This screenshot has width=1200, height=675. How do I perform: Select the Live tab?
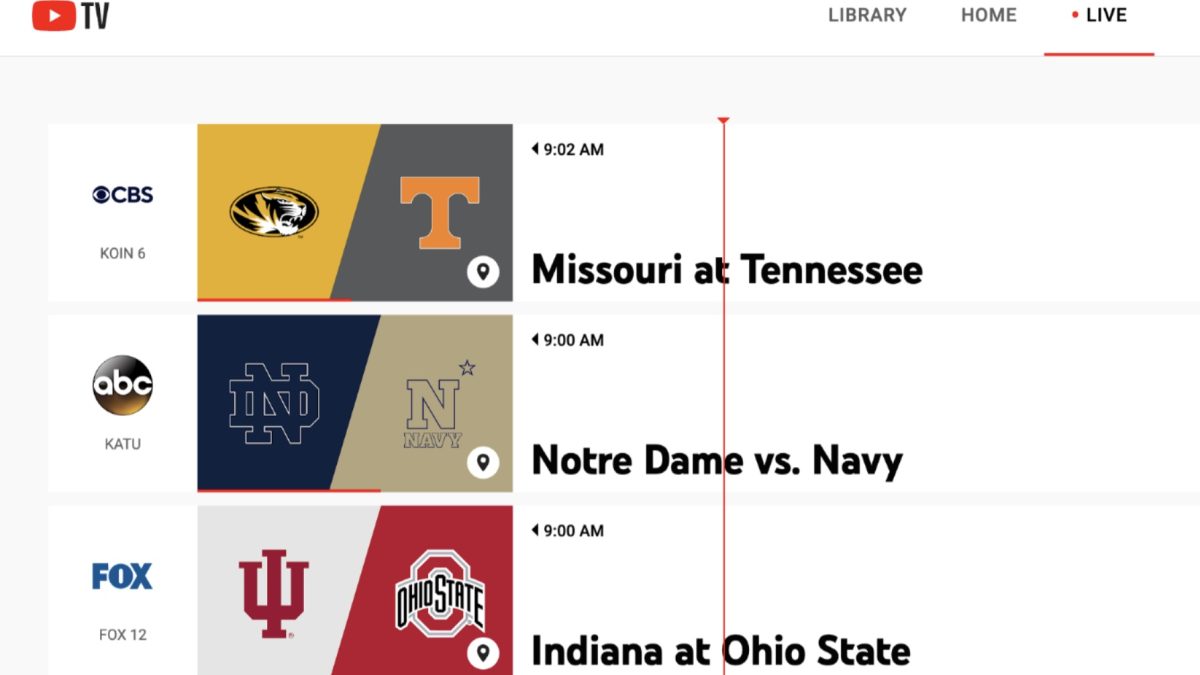click(x=1099, y=15)
